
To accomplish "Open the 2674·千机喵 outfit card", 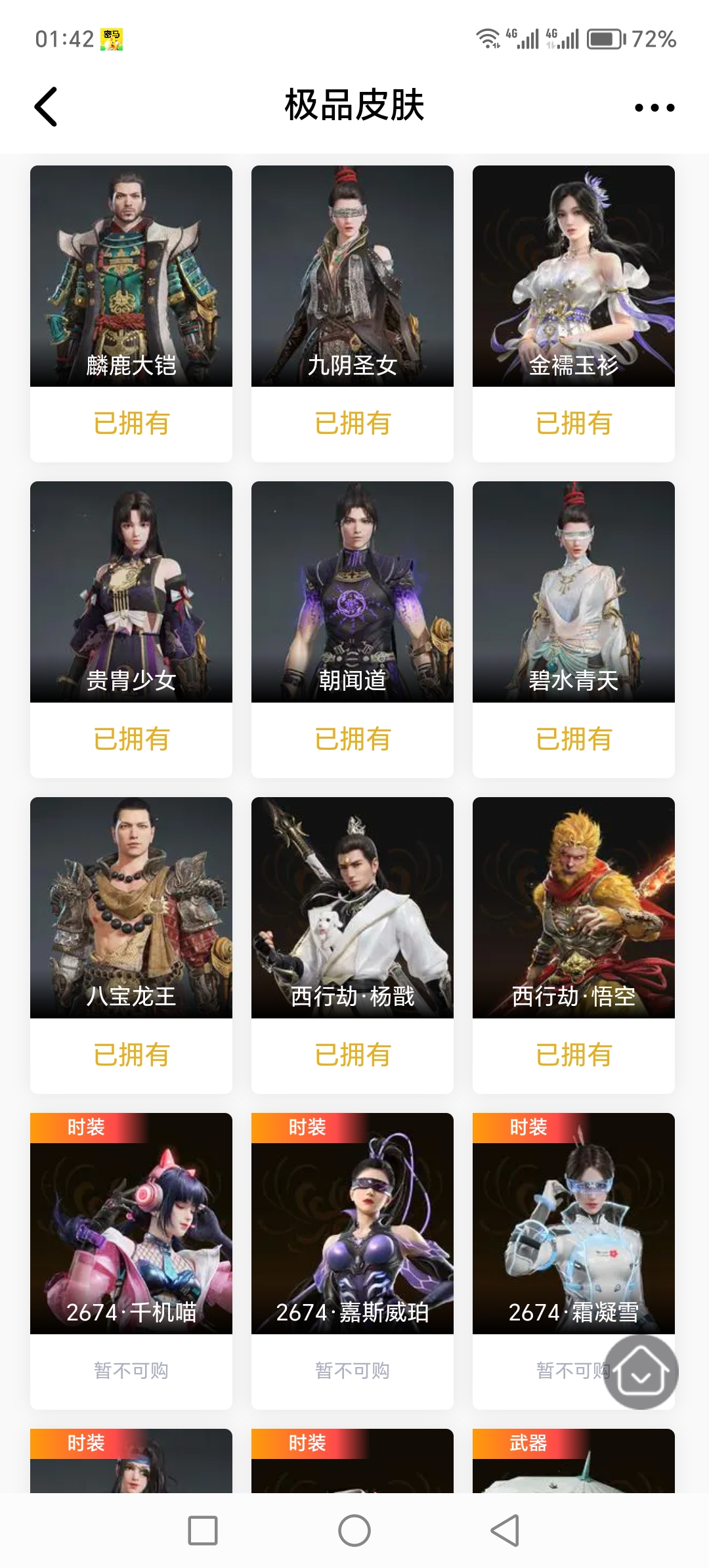I will [131, 1224].
